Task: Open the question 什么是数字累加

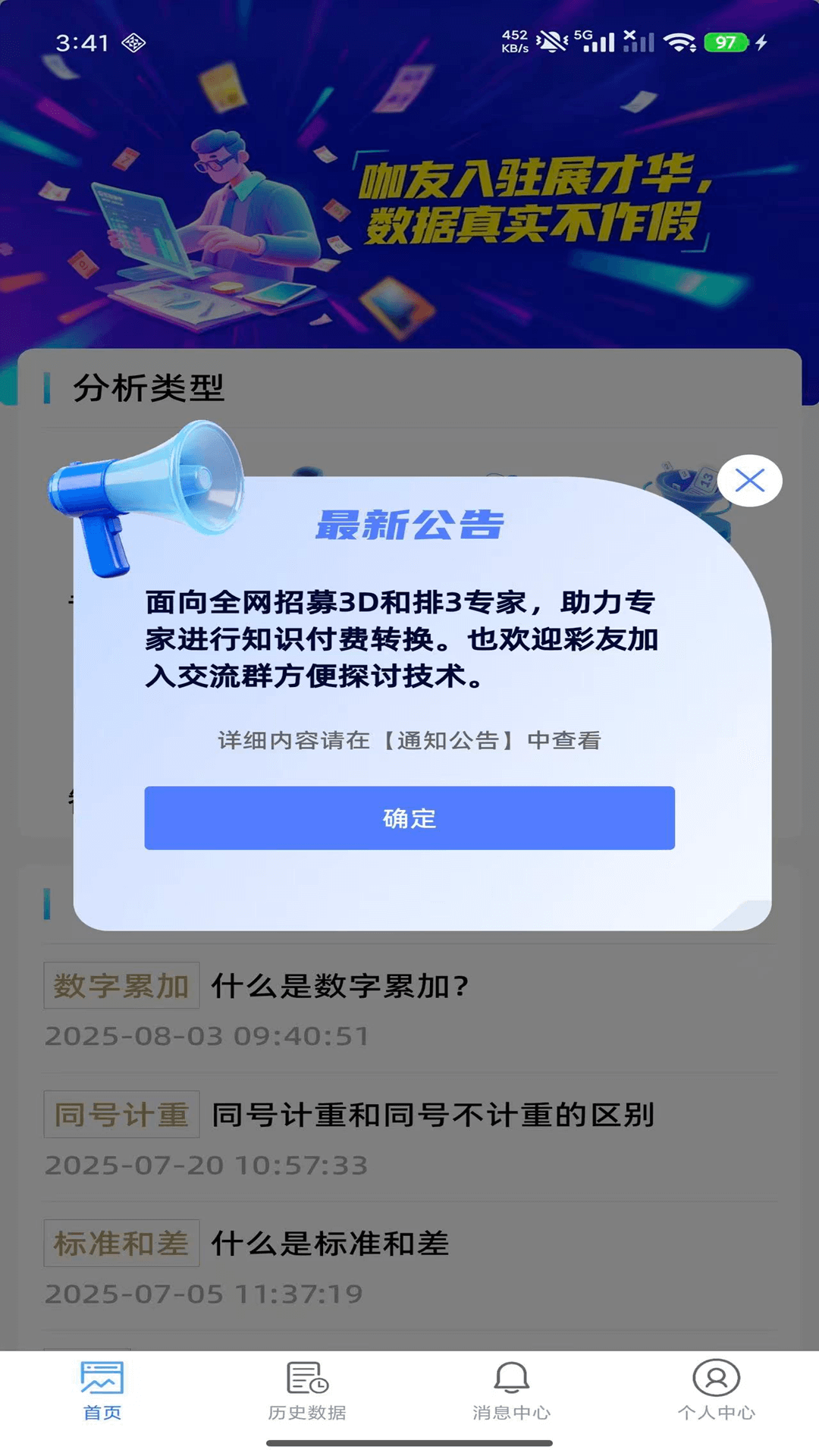Action: [341, 986]
